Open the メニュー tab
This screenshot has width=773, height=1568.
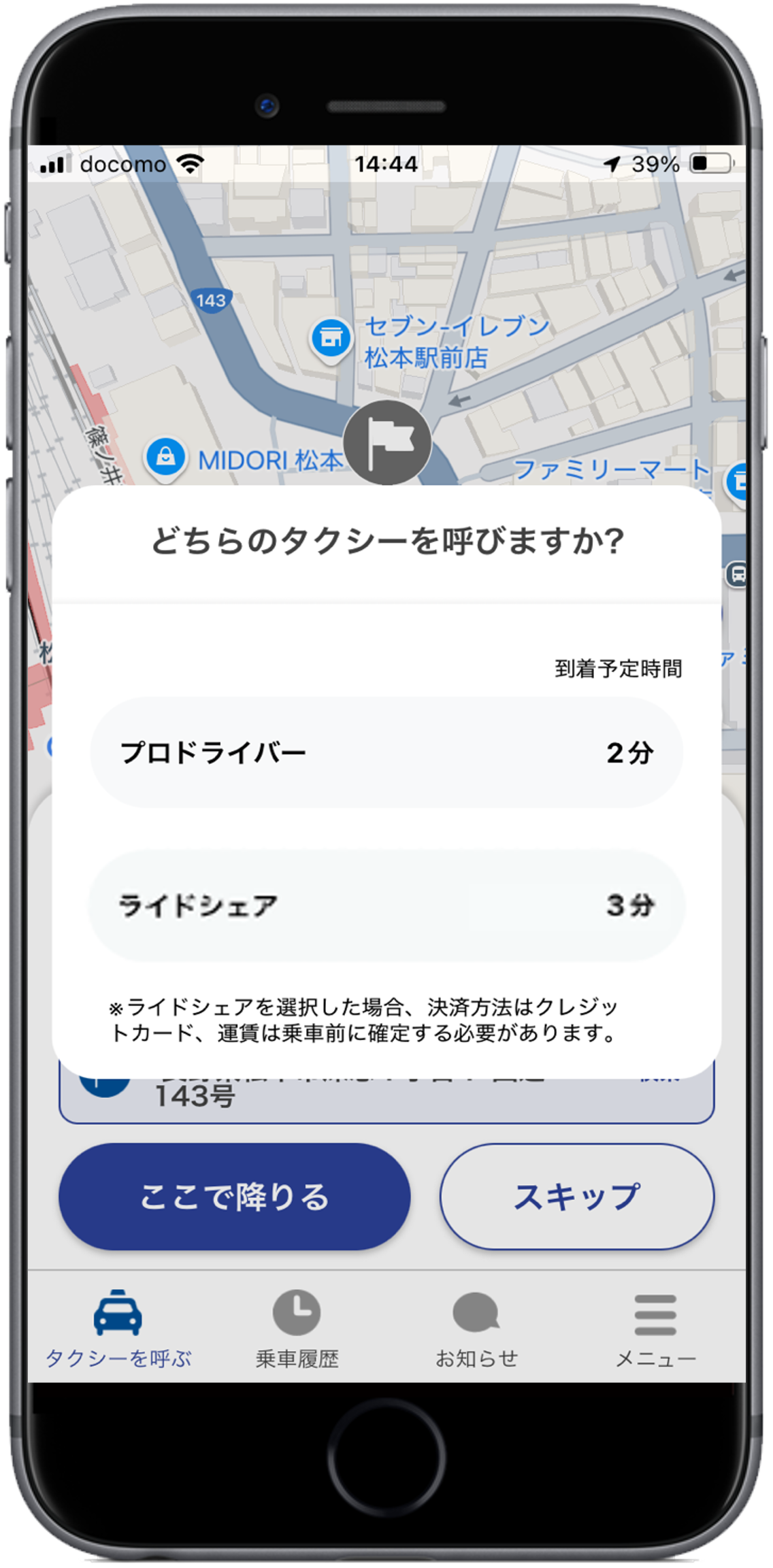point(655,1329)
